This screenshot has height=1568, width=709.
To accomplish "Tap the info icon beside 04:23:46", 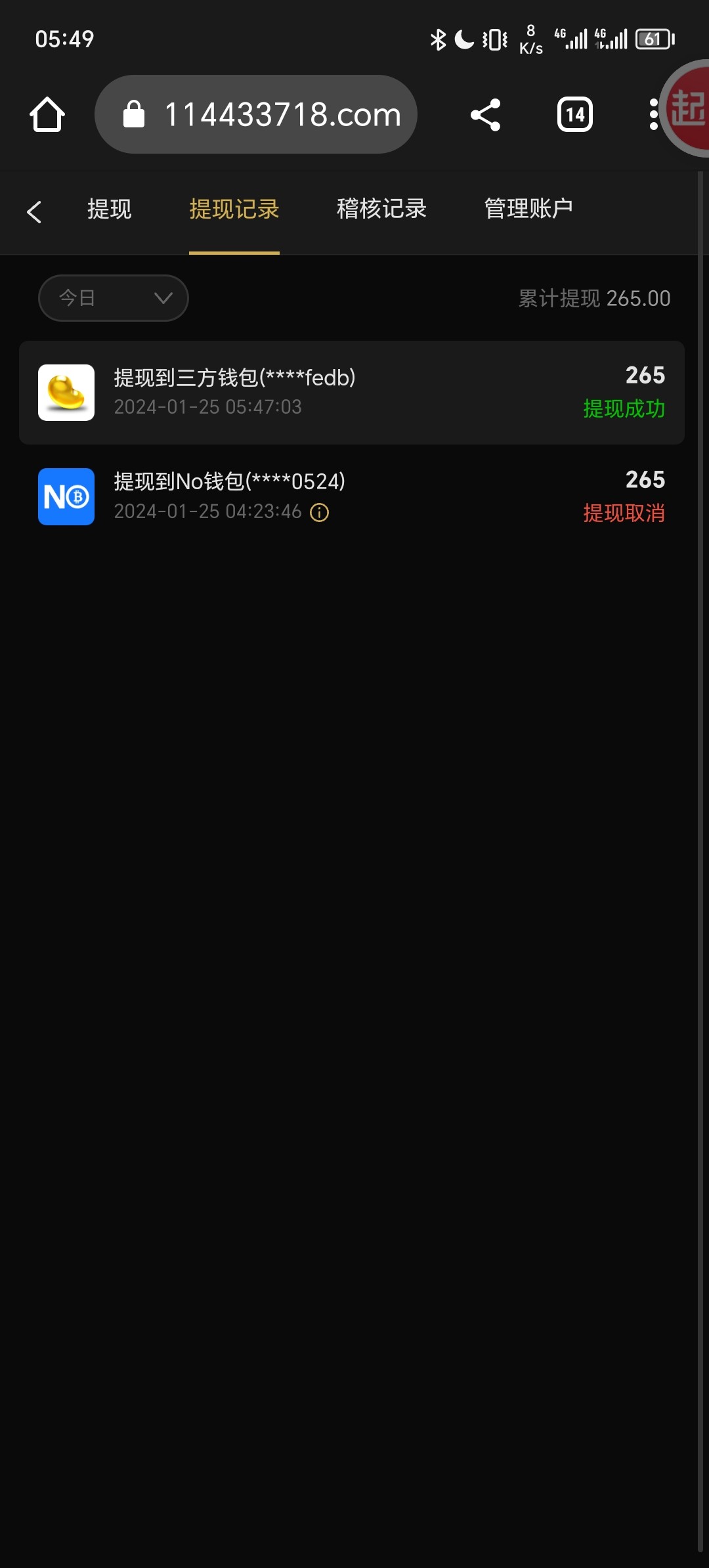I will [x=320, y=513].
